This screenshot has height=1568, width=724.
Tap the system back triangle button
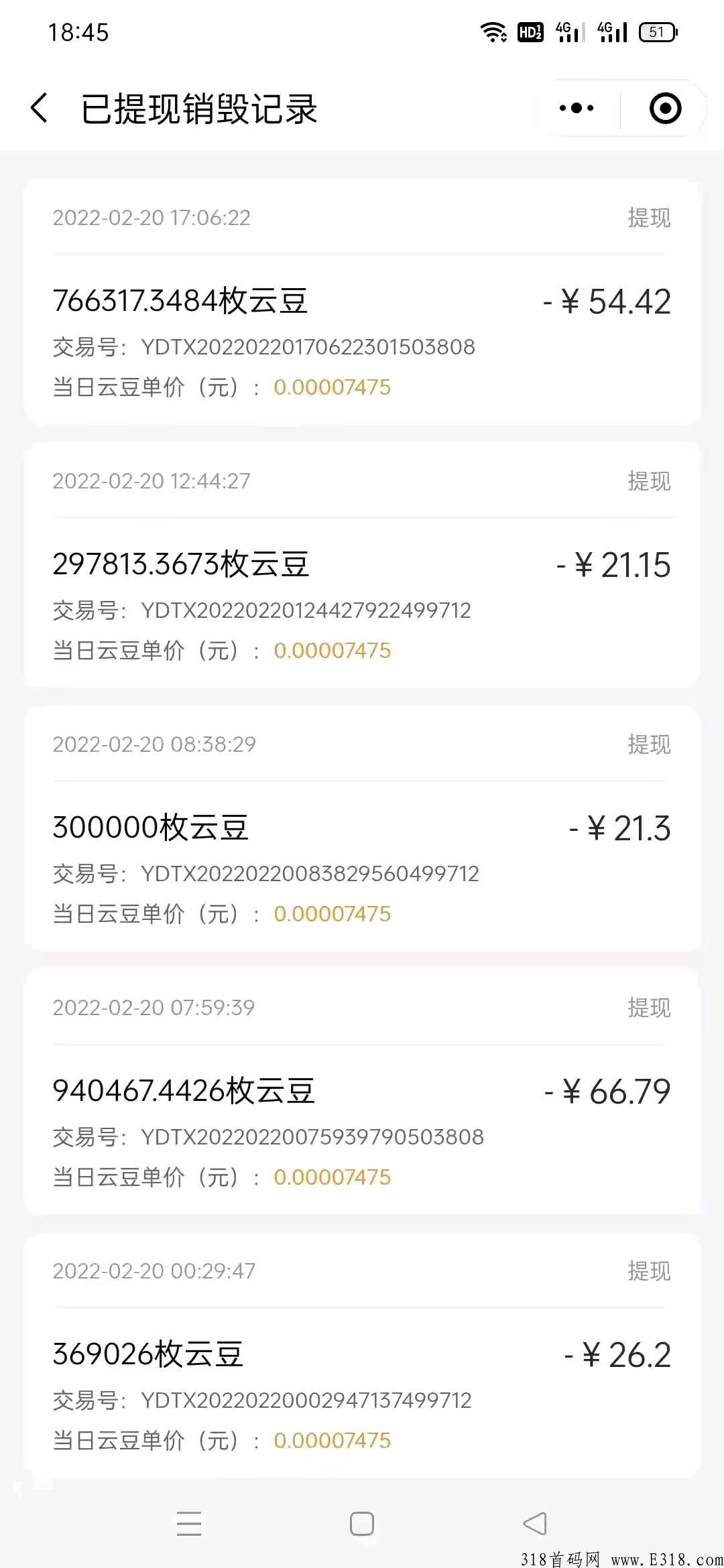point(535,1523)
